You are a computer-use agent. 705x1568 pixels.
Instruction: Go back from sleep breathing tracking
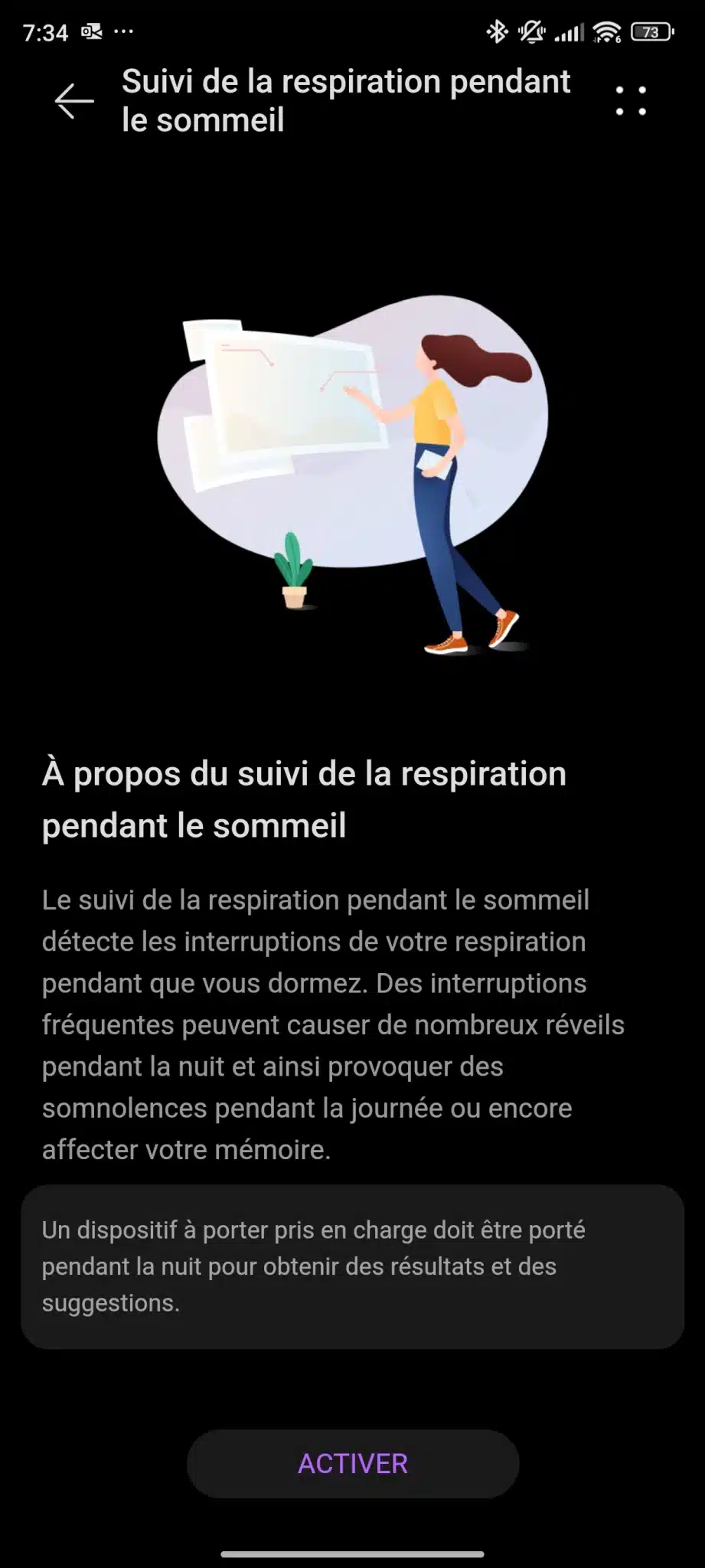pyautogui.click(x=74, y=101)
